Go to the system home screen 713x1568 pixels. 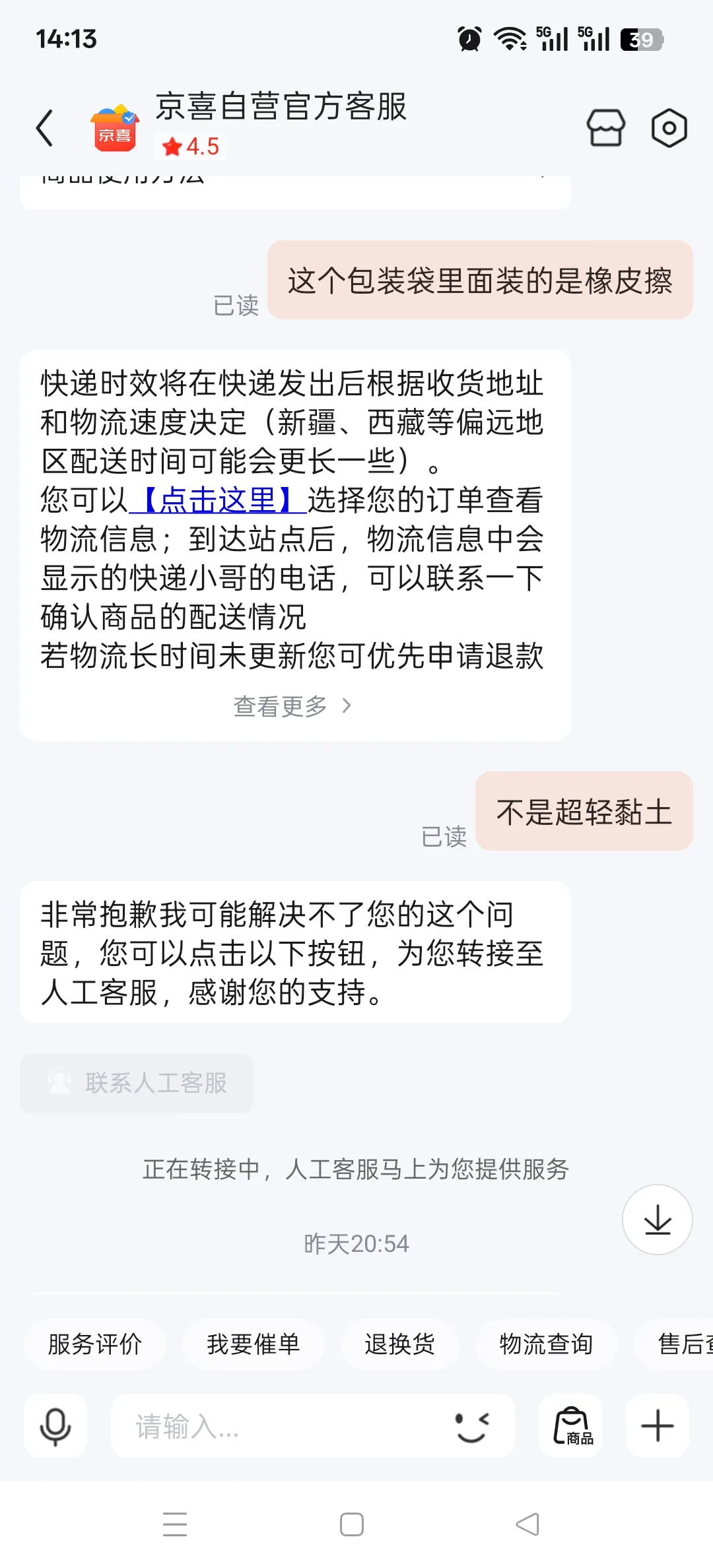pyautogui.click(x=351, y=1524)
